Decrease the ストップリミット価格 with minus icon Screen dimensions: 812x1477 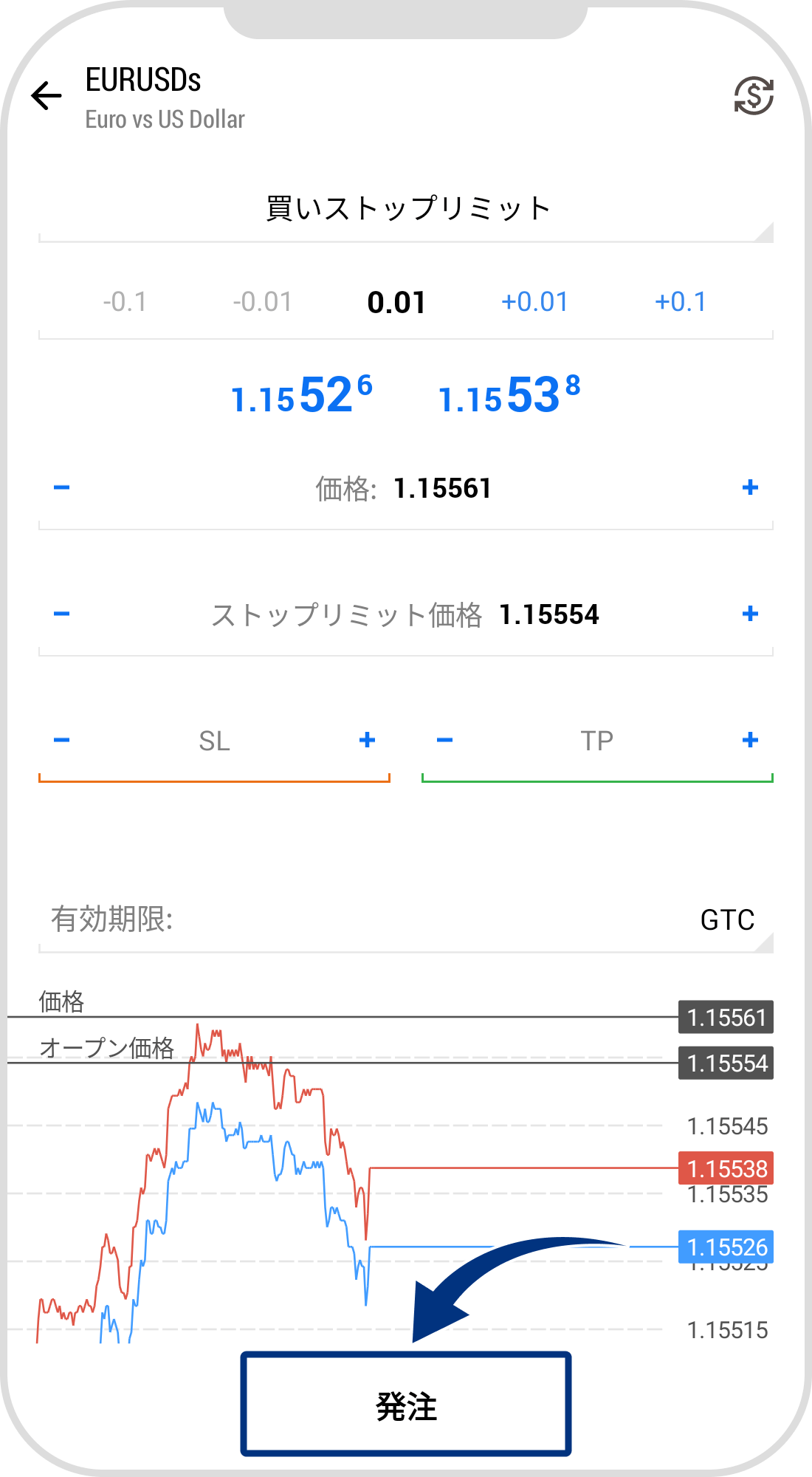point(61,613)
